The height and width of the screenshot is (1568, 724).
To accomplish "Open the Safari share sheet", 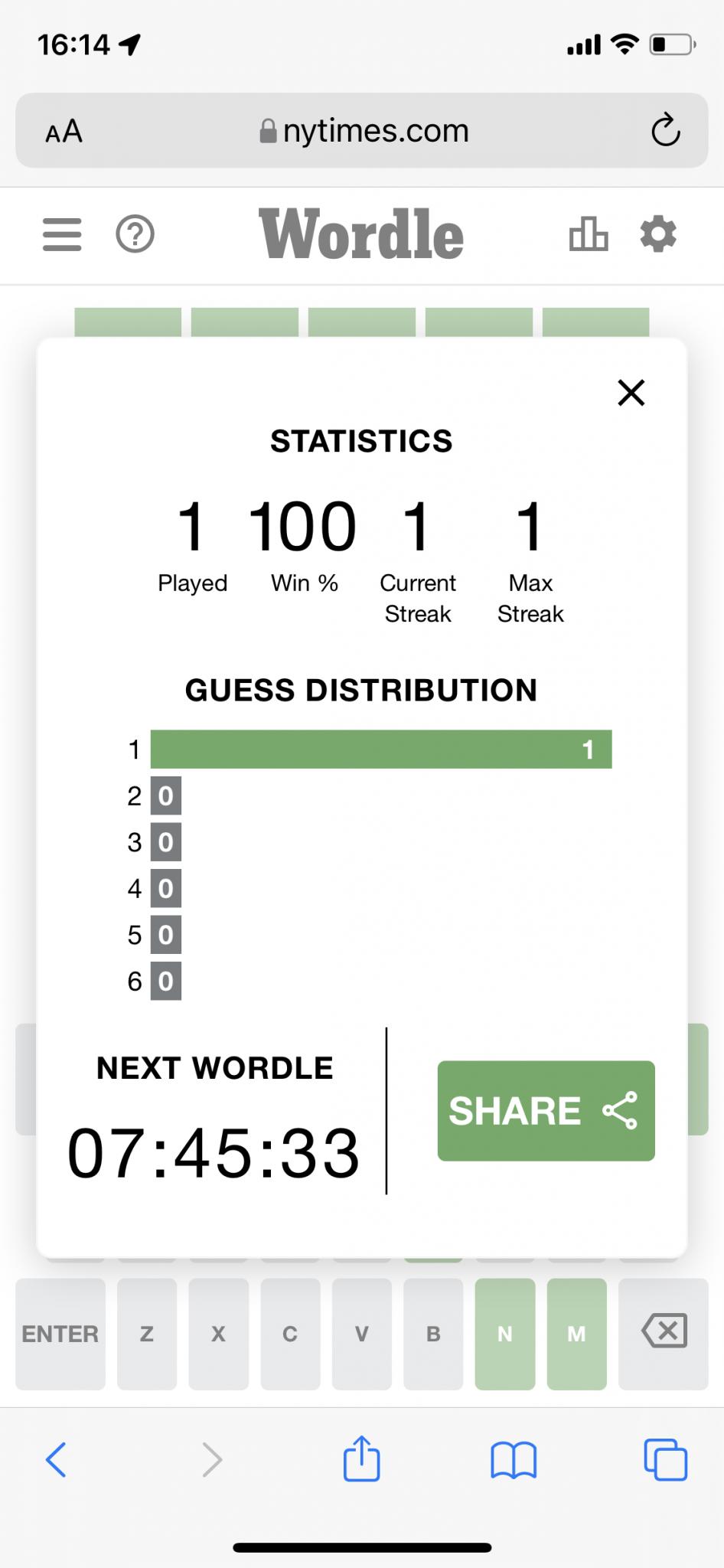I will coord(361,1459).
